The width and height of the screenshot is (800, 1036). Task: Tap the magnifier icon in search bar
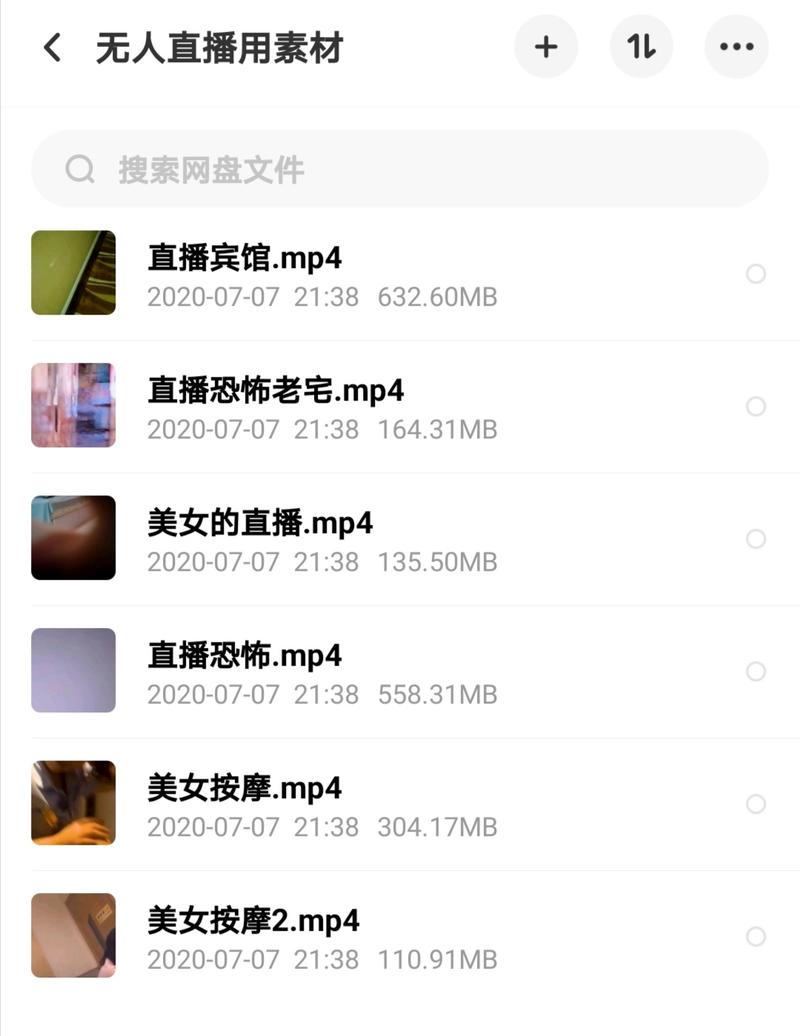click(78, 168)
